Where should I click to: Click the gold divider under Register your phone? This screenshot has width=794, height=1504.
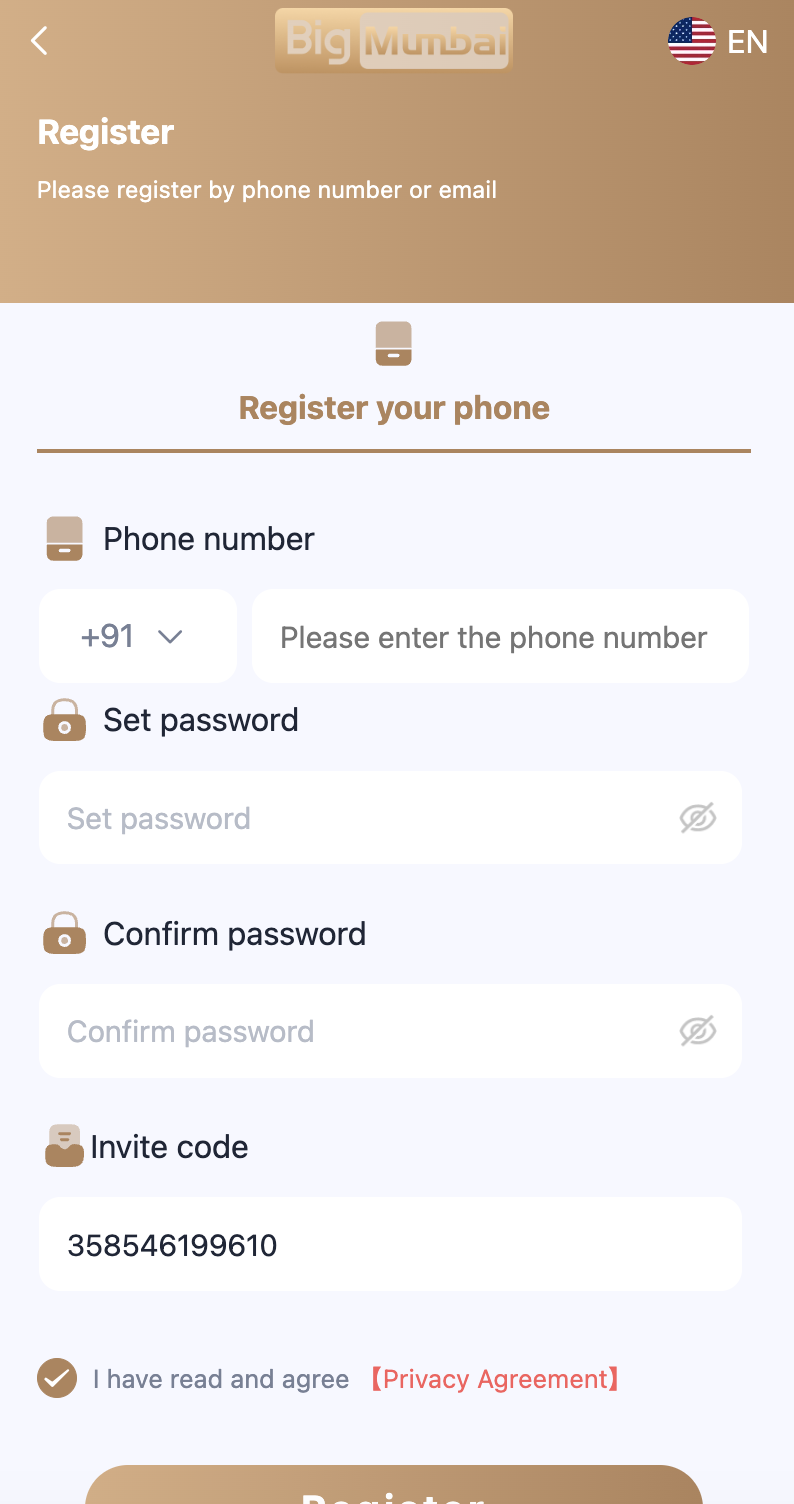point(393,452)
